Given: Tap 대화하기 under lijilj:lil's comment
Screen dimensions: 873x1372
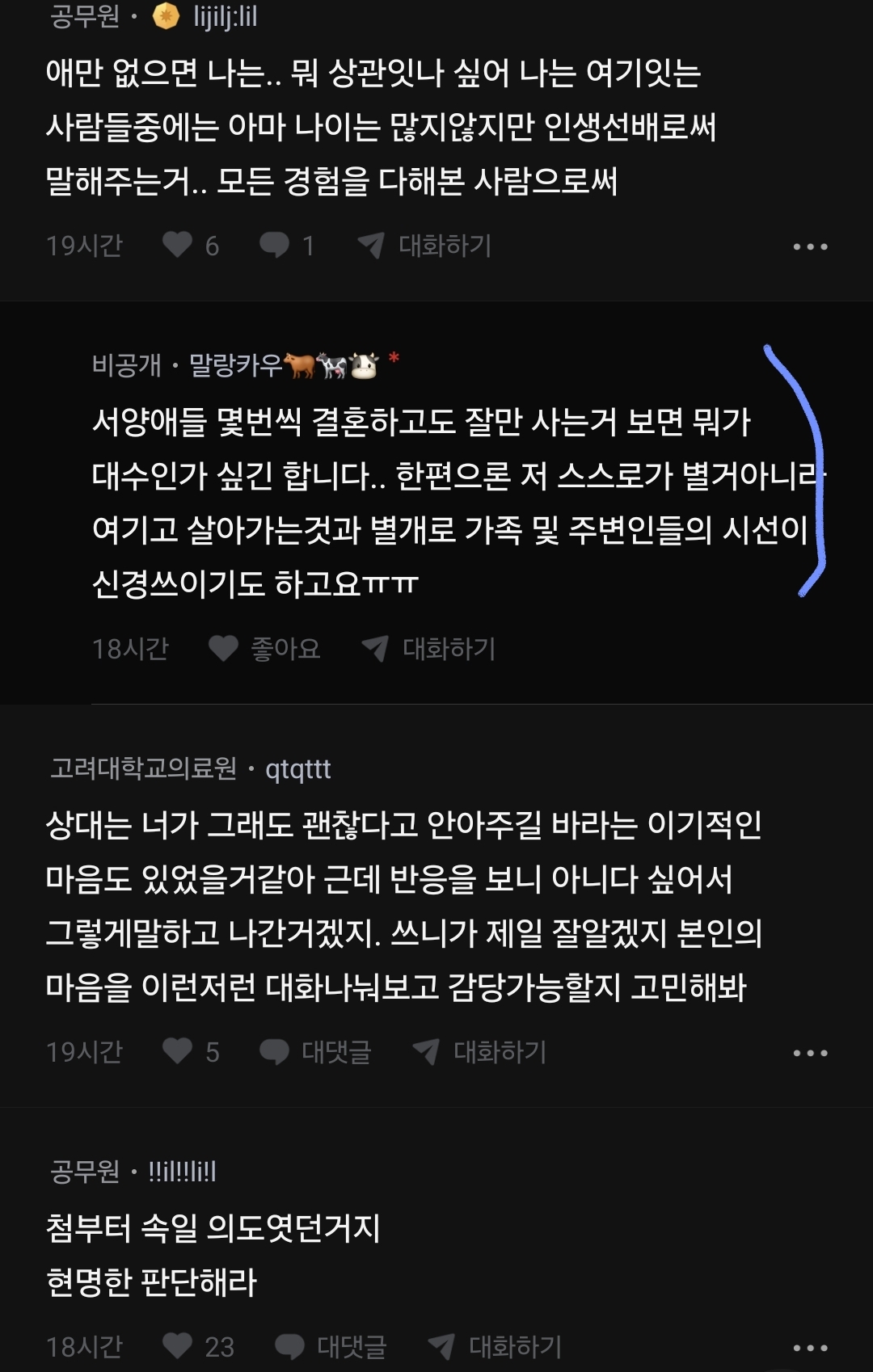Looking at the screenshot, I should (x=426, y=245).
